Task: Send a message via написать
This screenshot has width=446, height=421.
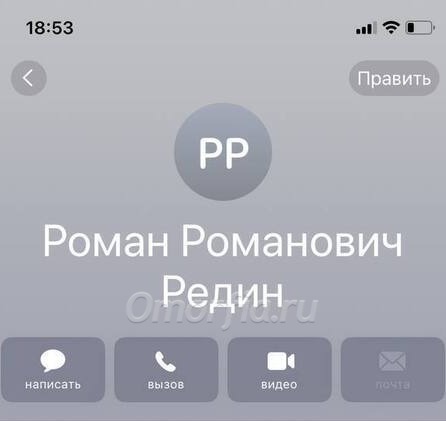Action: [53, 369]
